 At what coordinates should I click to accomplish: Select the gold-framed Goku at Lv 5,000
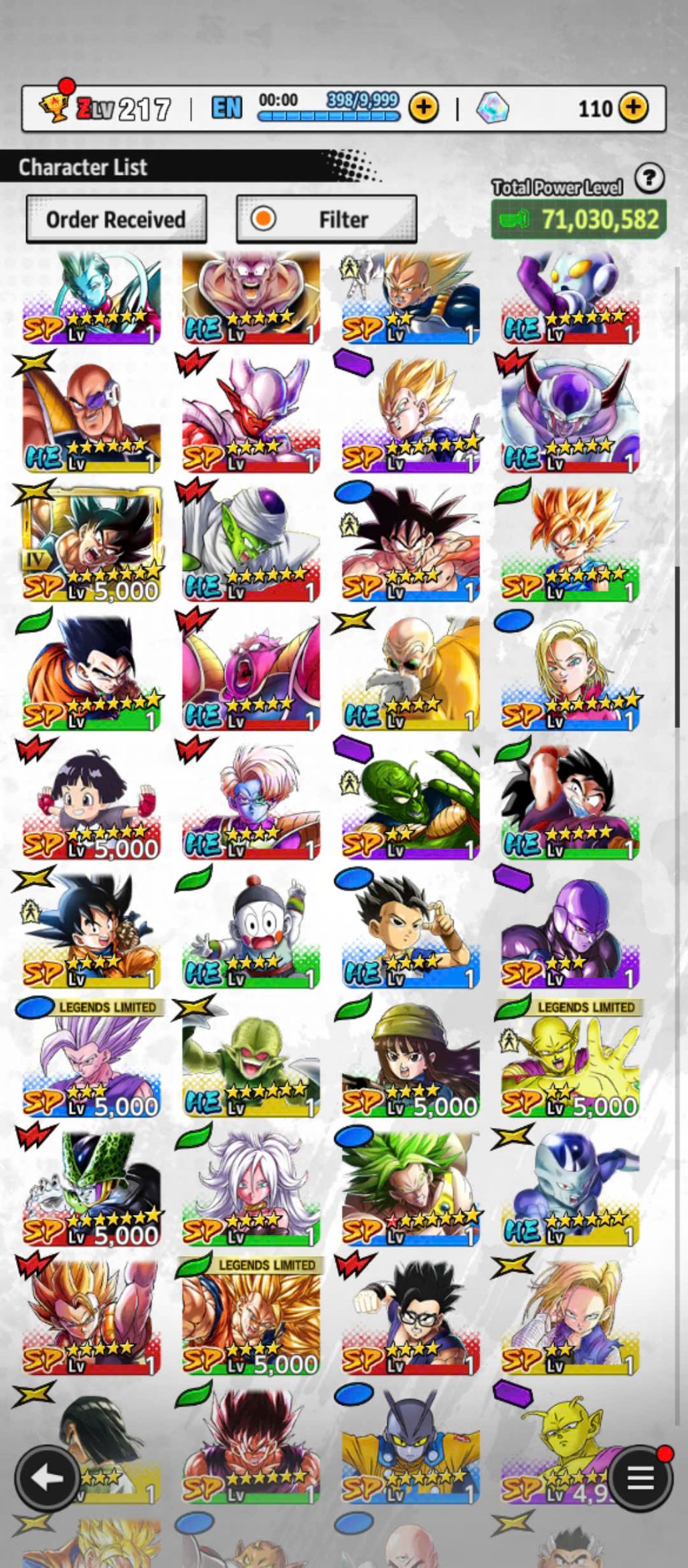click(92, 542)
